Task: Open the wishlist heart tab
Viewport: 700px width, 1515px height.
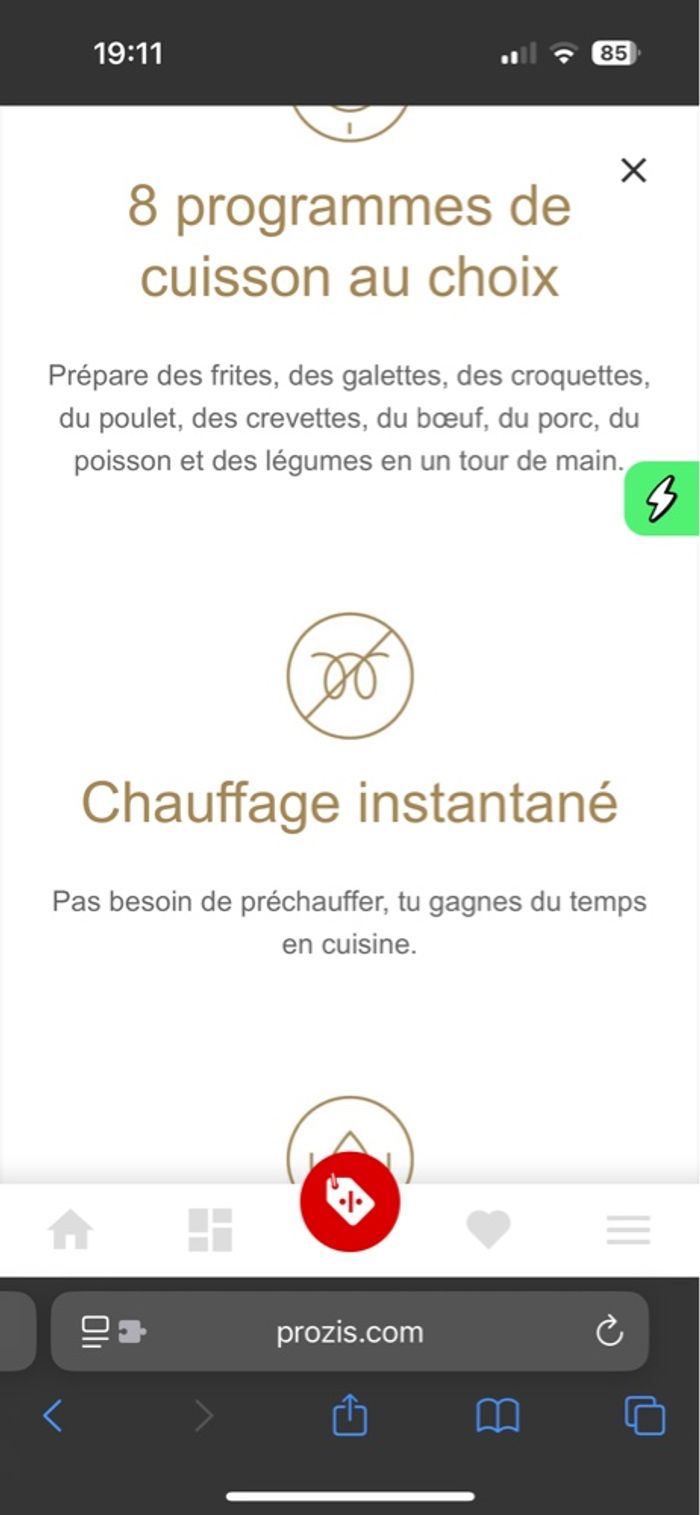Action: pos(489,1230)
